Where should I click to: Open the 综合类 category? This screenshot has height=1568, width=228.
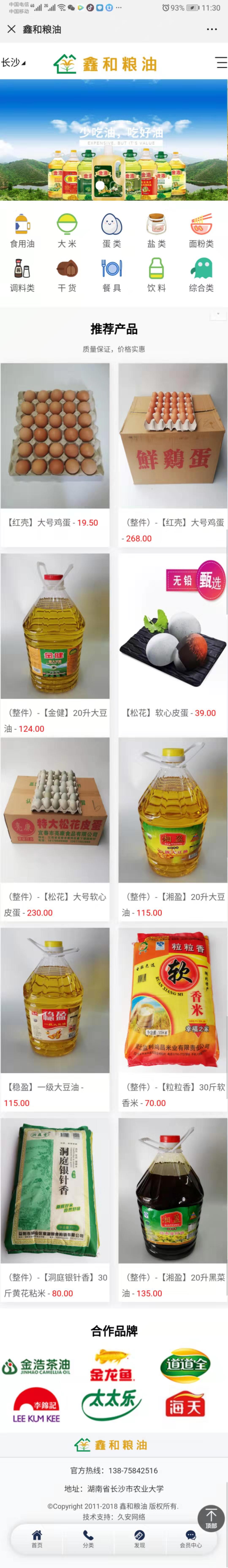201,275
